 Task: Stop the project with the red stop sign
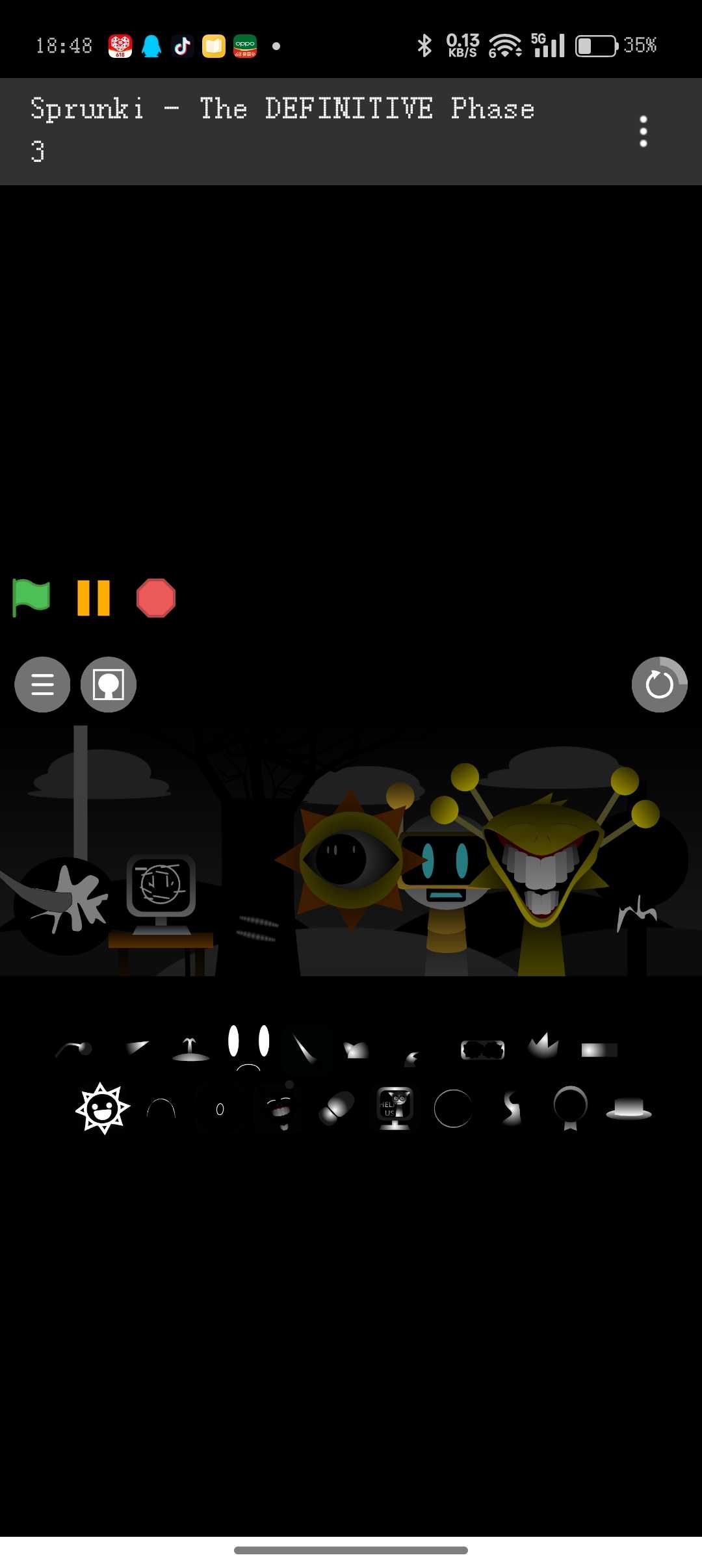point(156,597)
